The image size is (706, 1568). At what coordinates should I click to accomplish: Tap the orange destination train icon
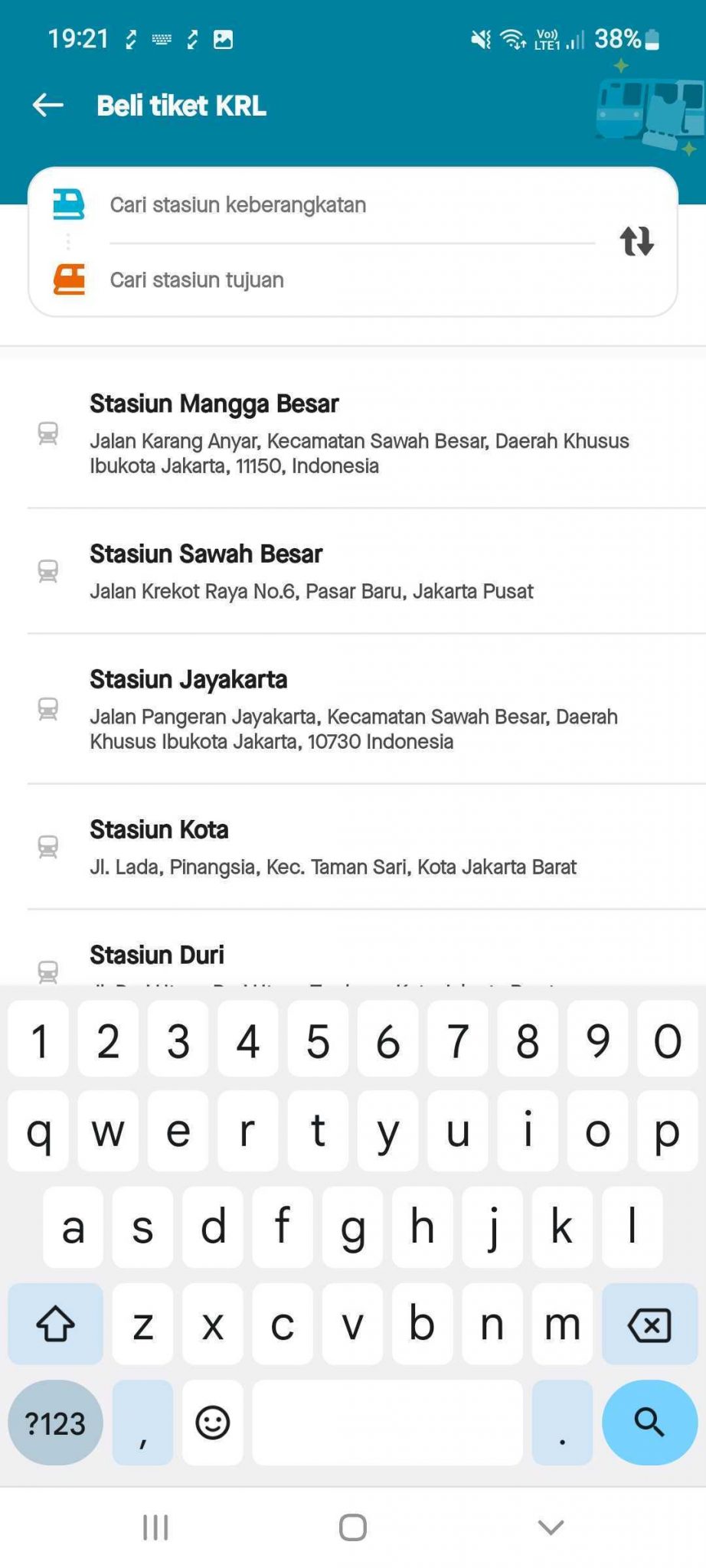[69, 279]
